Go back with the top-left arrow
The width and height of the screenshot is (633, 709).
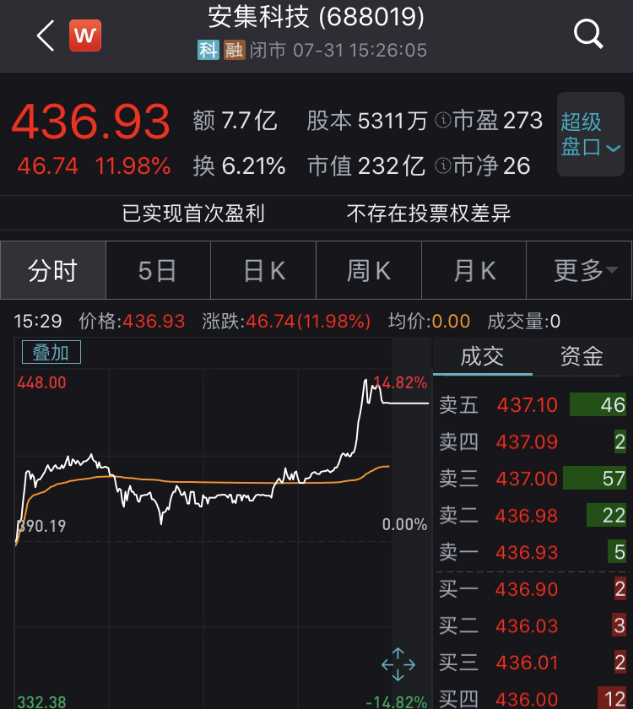[x=45, y=36]
